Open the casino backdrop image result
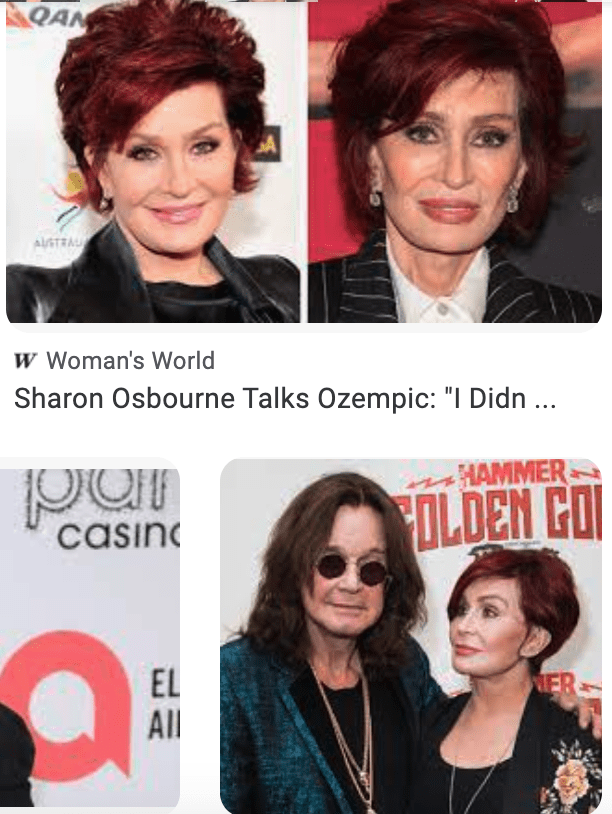This screenshot has width=612, height=814. click(x=89, y=636)
